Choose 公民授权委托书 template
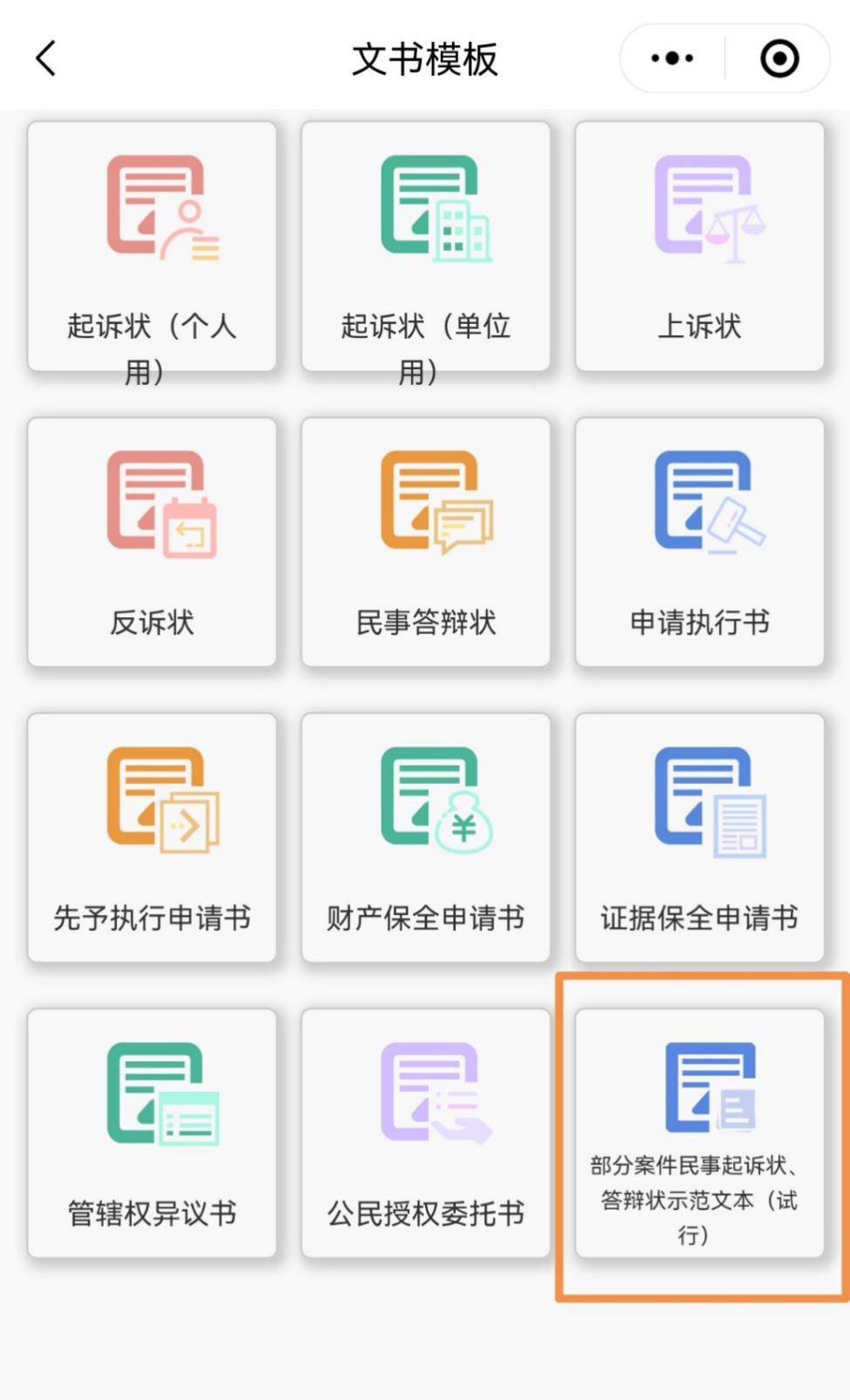The height and width of the screenshot is (1400, 850). 426,1133
